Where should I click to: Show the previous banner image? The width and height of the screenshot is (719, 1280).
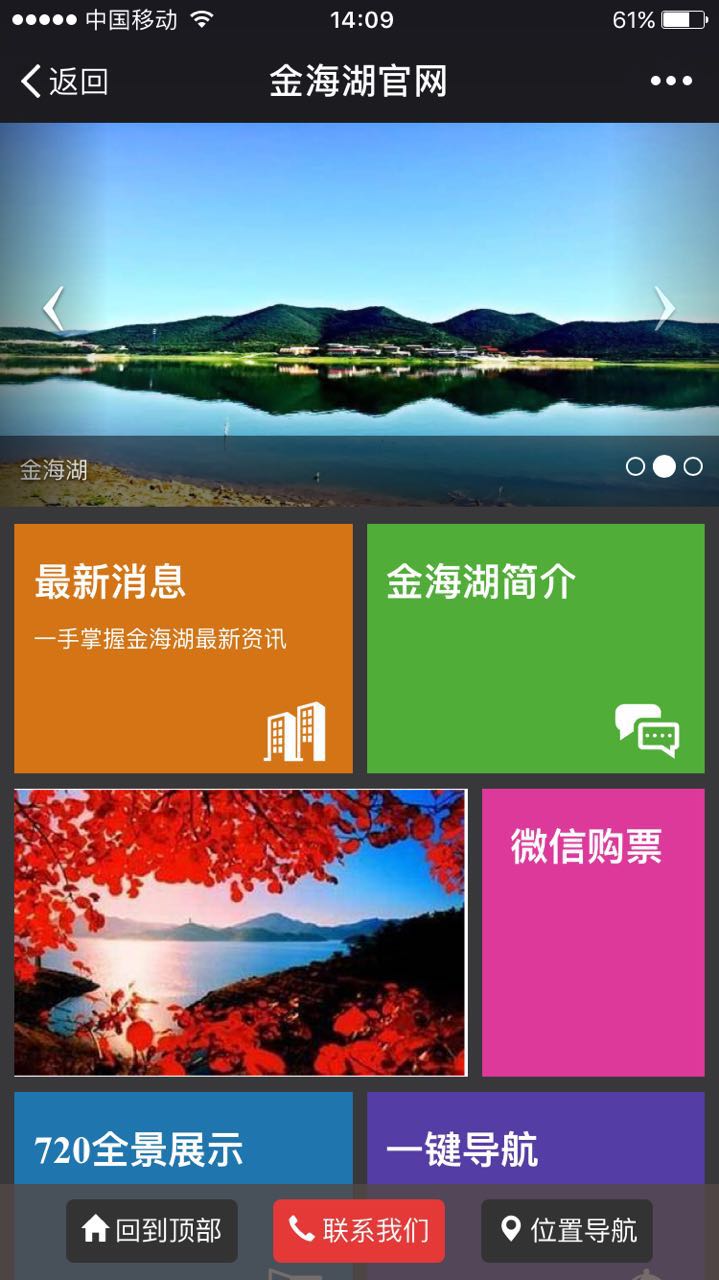click(53, 308)
